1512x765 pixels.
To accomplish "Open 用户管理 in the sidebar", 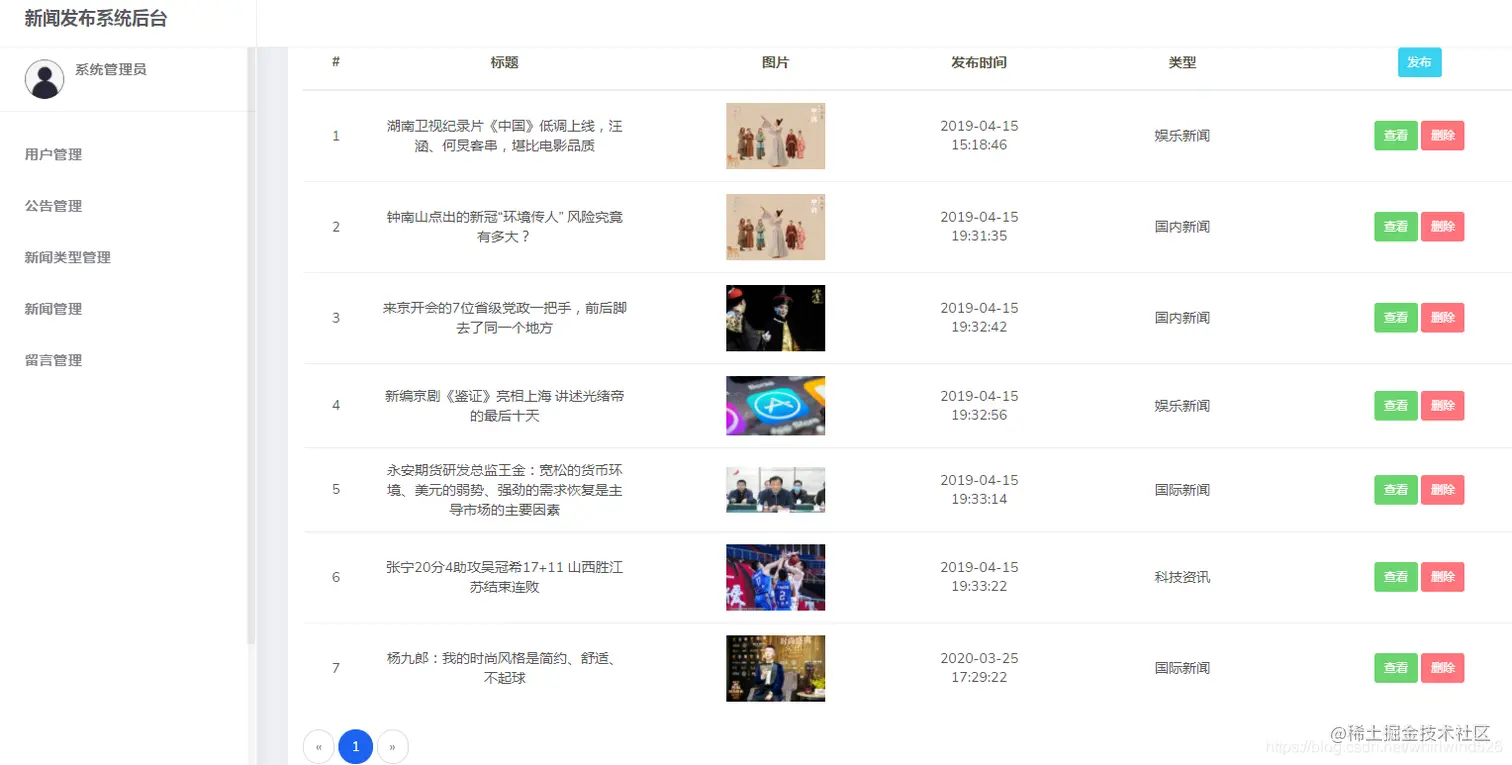I will pyautogui.click(x=53, y=154).
